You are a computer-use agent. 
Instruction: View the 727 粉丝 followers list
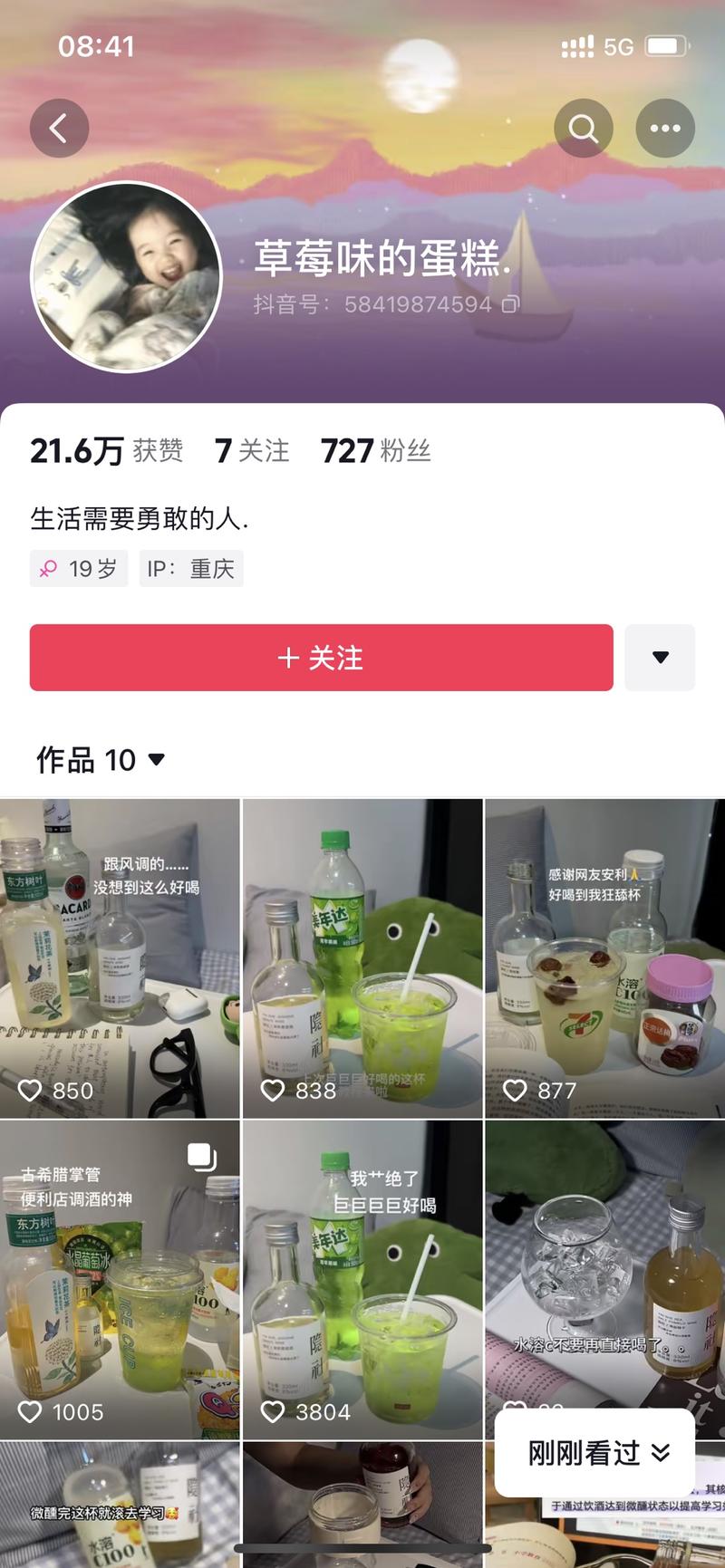pyautogui.click(x=375, y=450)
